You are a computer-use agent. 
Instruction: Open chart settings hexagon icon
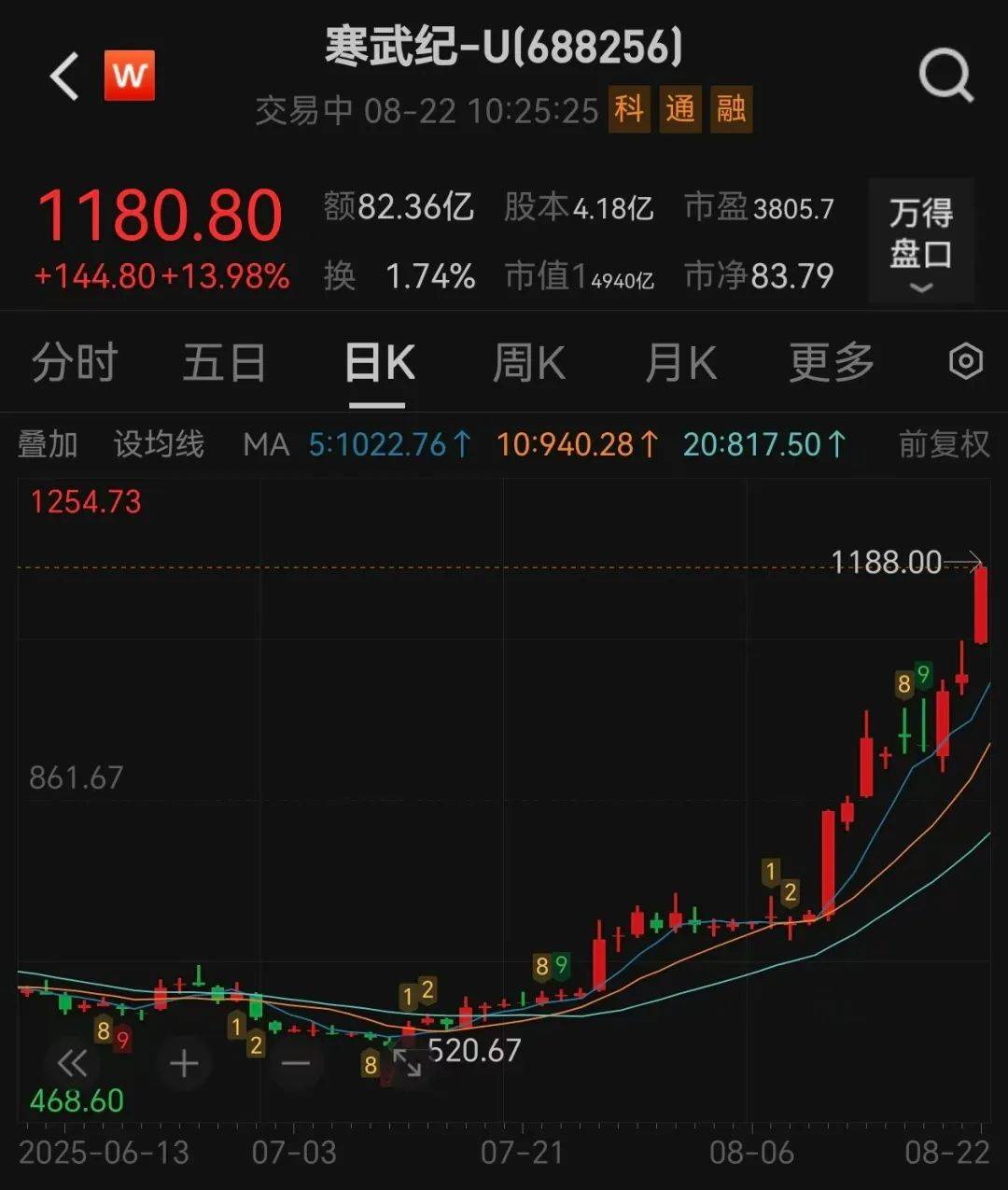coord(965,361)
